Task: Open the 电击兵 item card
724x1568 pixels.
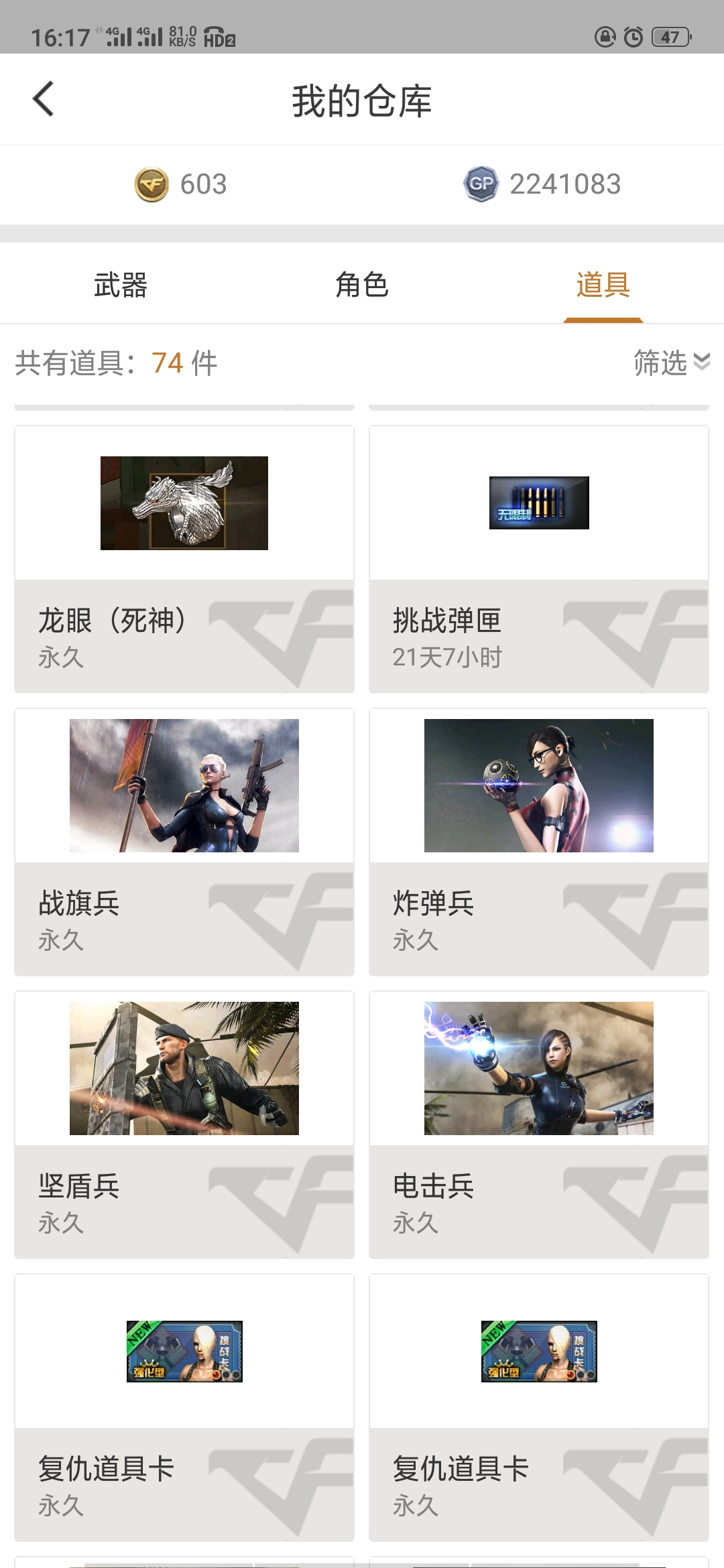Action: click(x=539, y=1124)
